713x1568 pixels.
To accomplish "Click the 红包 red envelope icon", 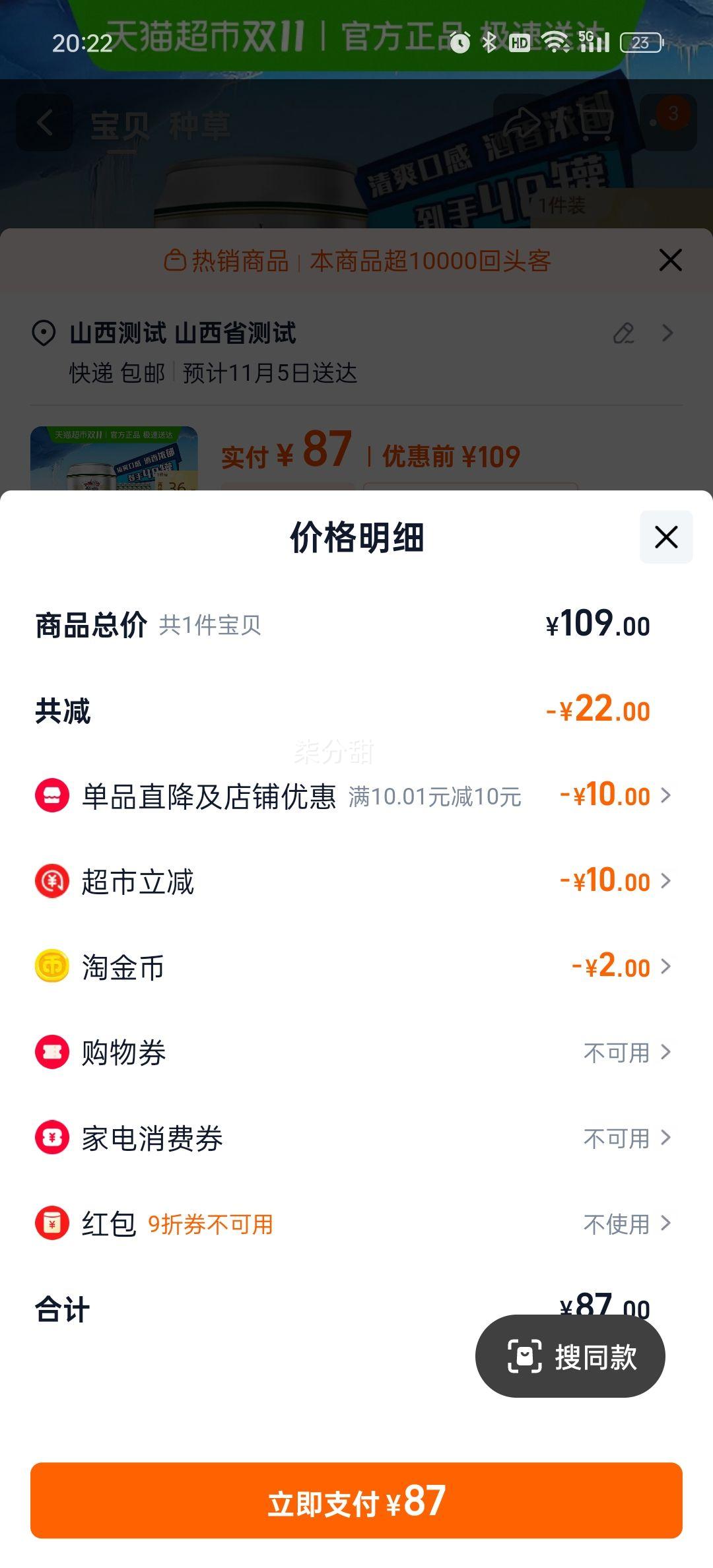I will 51,1224.
